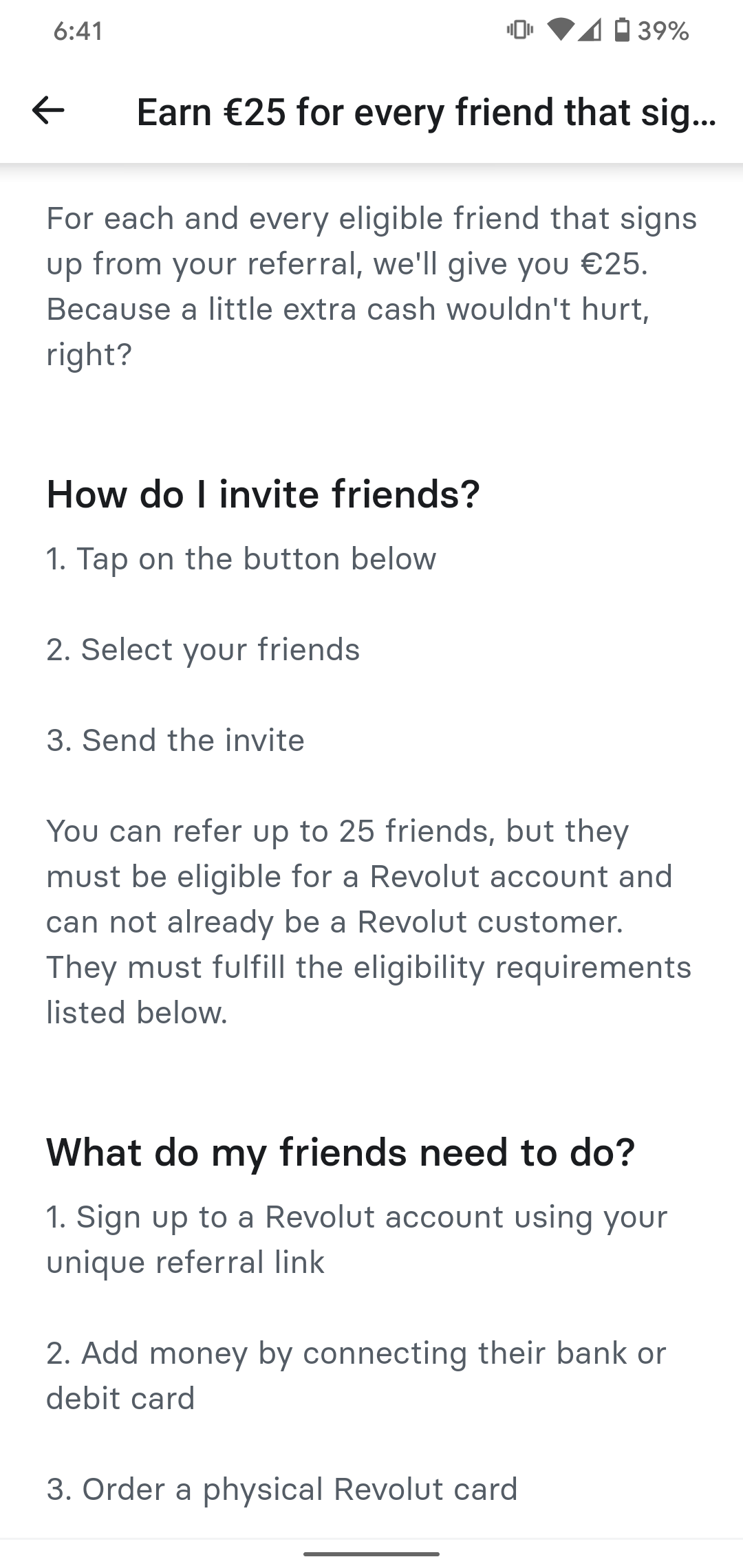Expand the truncated 'Earn €25' title

[425, 112]
